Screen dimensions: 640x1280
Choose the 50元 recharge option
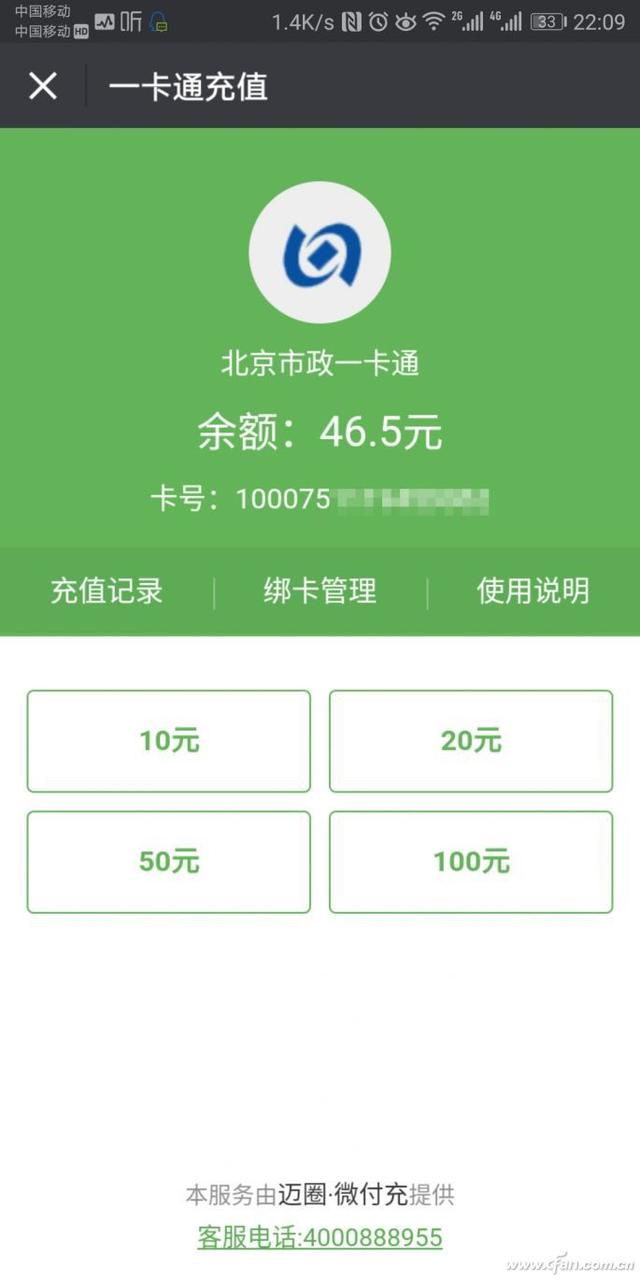pos(169,861)
